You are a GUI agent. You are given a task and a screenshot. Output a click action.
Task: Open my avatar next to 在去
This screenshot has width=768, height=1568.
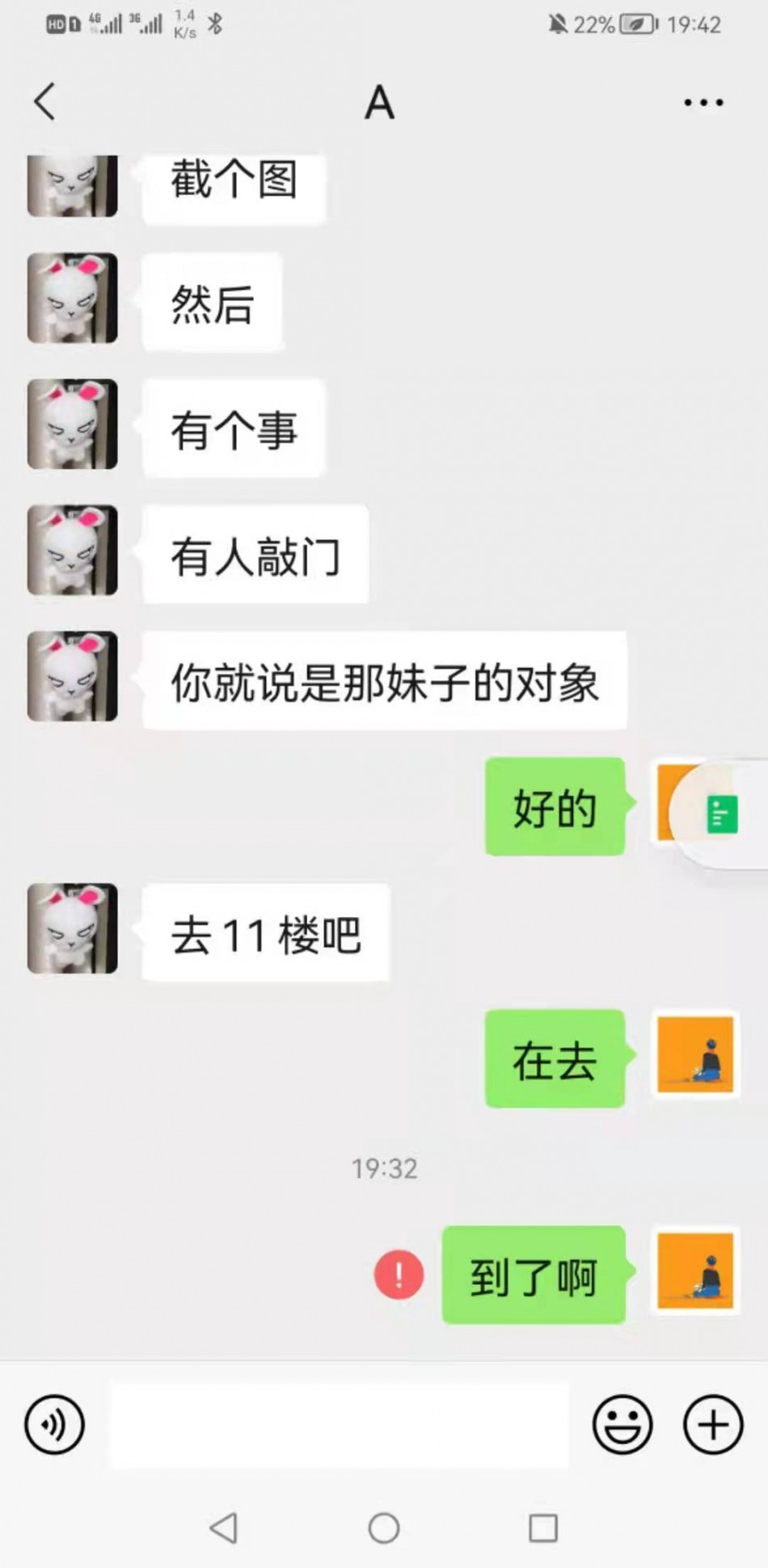[x=695, y=1055]
